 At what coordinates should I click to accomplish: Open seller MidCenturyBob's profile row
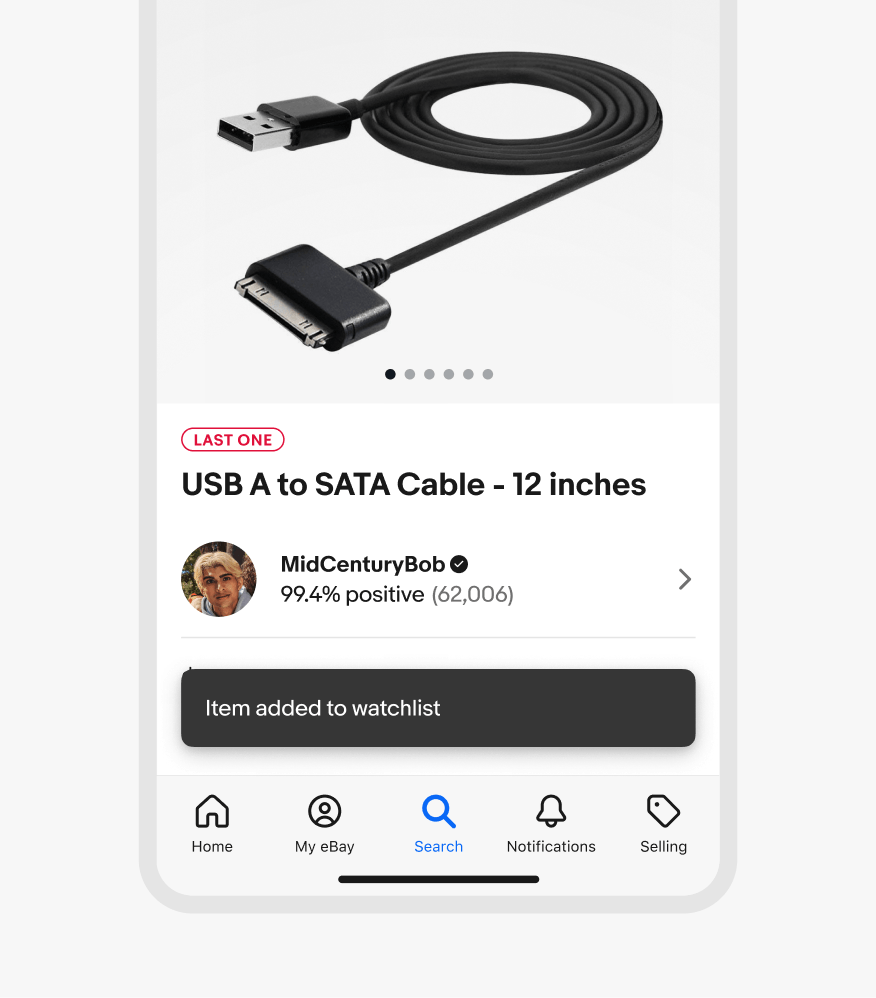[x=438, y=580]
